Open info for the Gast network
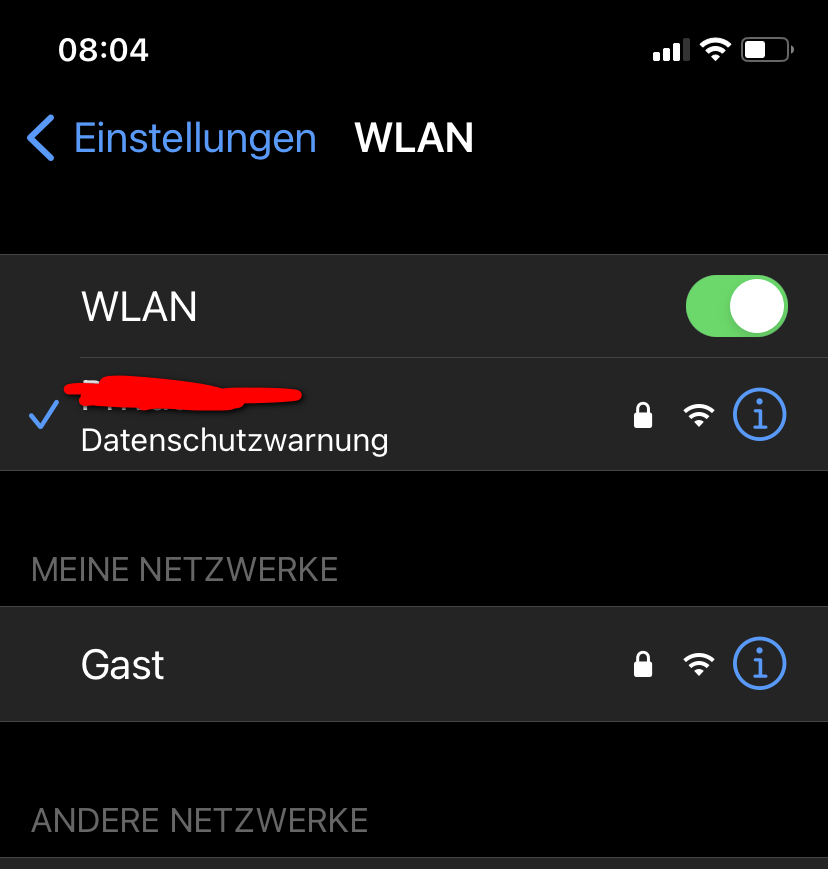 click(x=760, y=664)
